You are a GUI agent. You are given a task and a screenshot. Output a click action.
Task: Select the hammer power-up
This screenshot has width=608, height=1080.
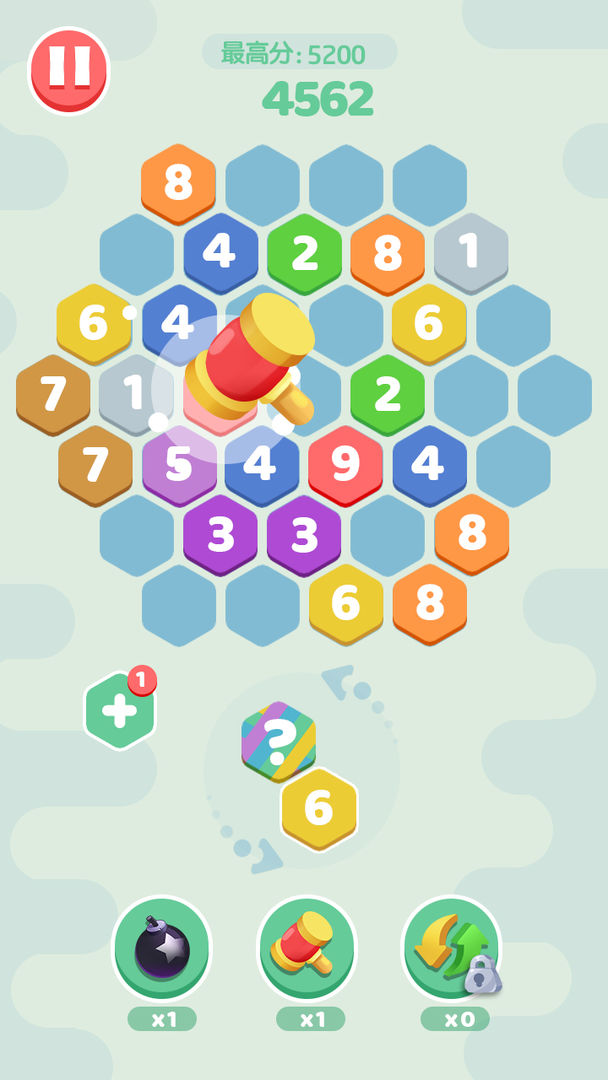point(306,946)
